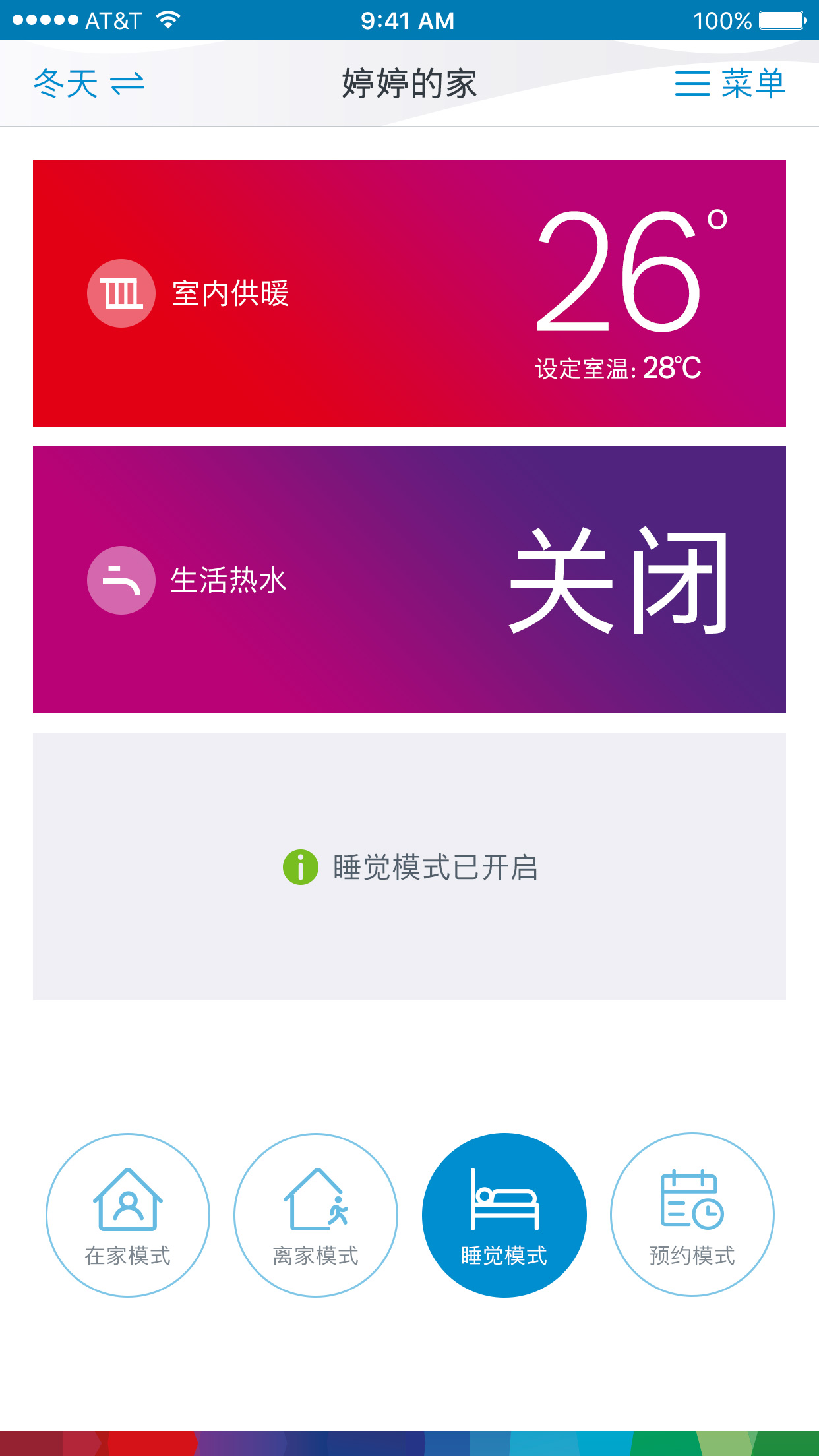Activate 离家模式 away mode

pos(316,1215)
